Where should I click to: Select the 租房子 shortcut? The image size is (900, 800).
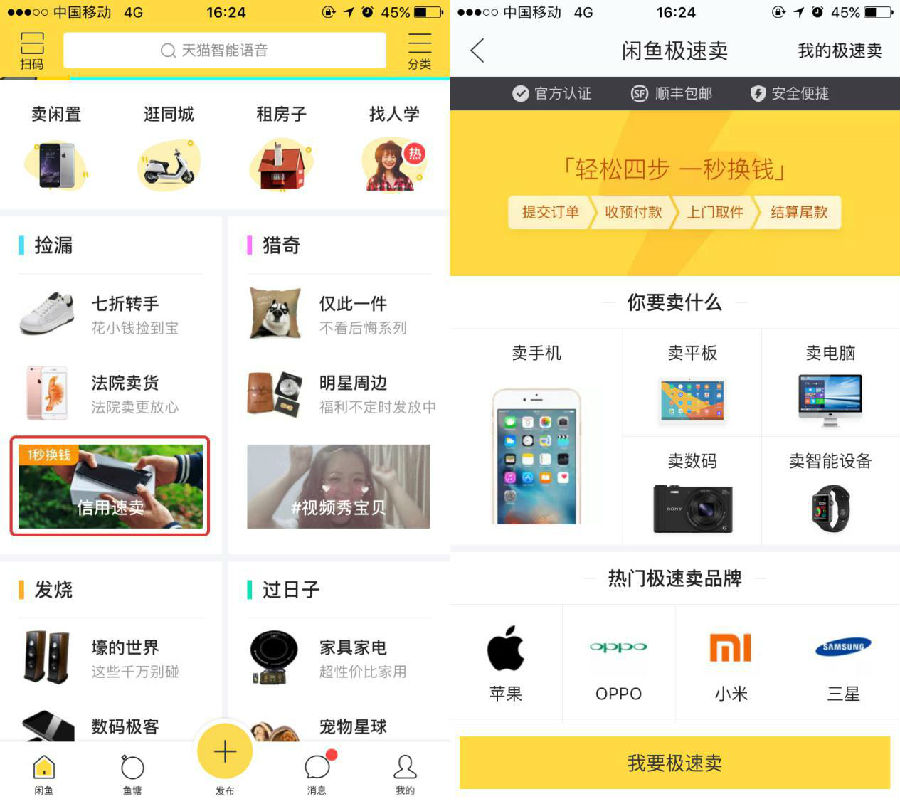point(281,146)
